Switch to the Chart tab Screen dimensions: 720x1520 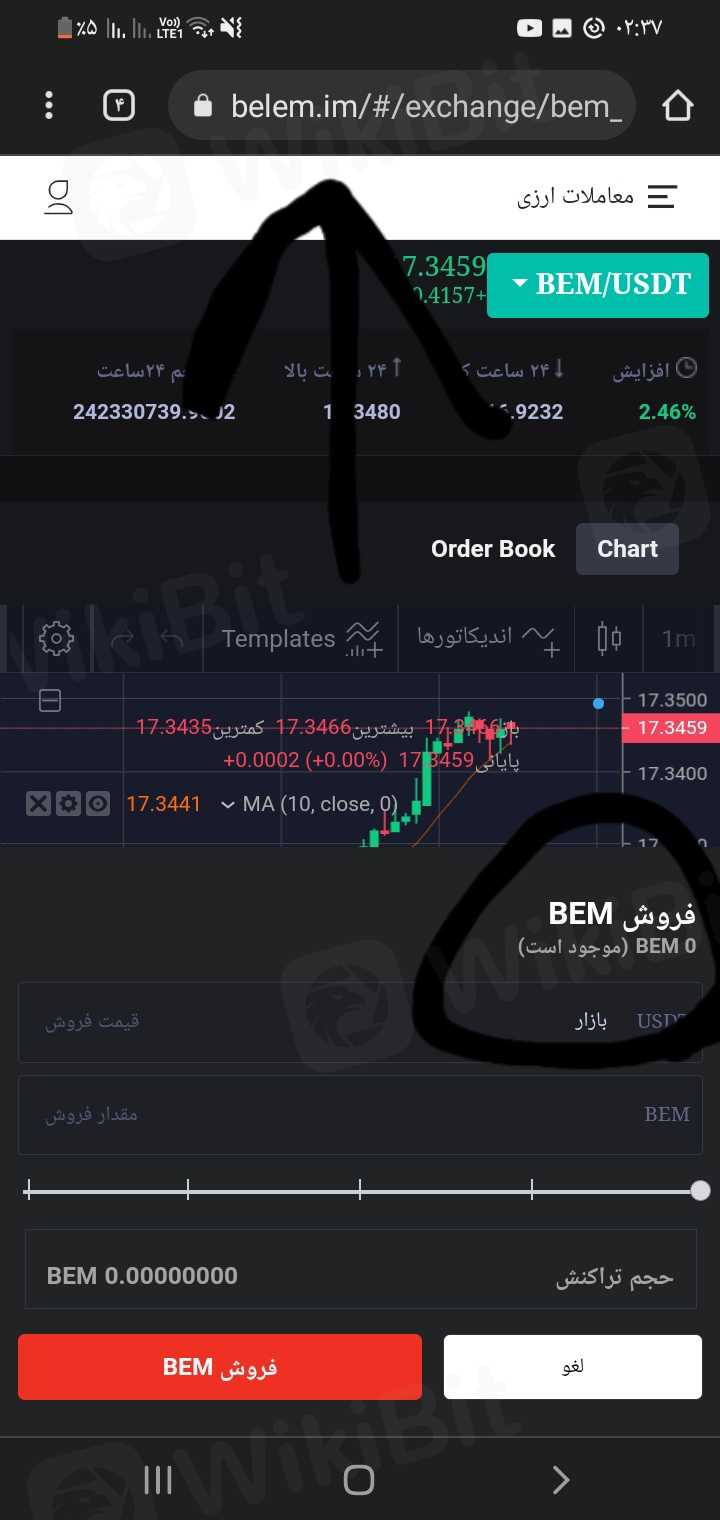point(627,549)
